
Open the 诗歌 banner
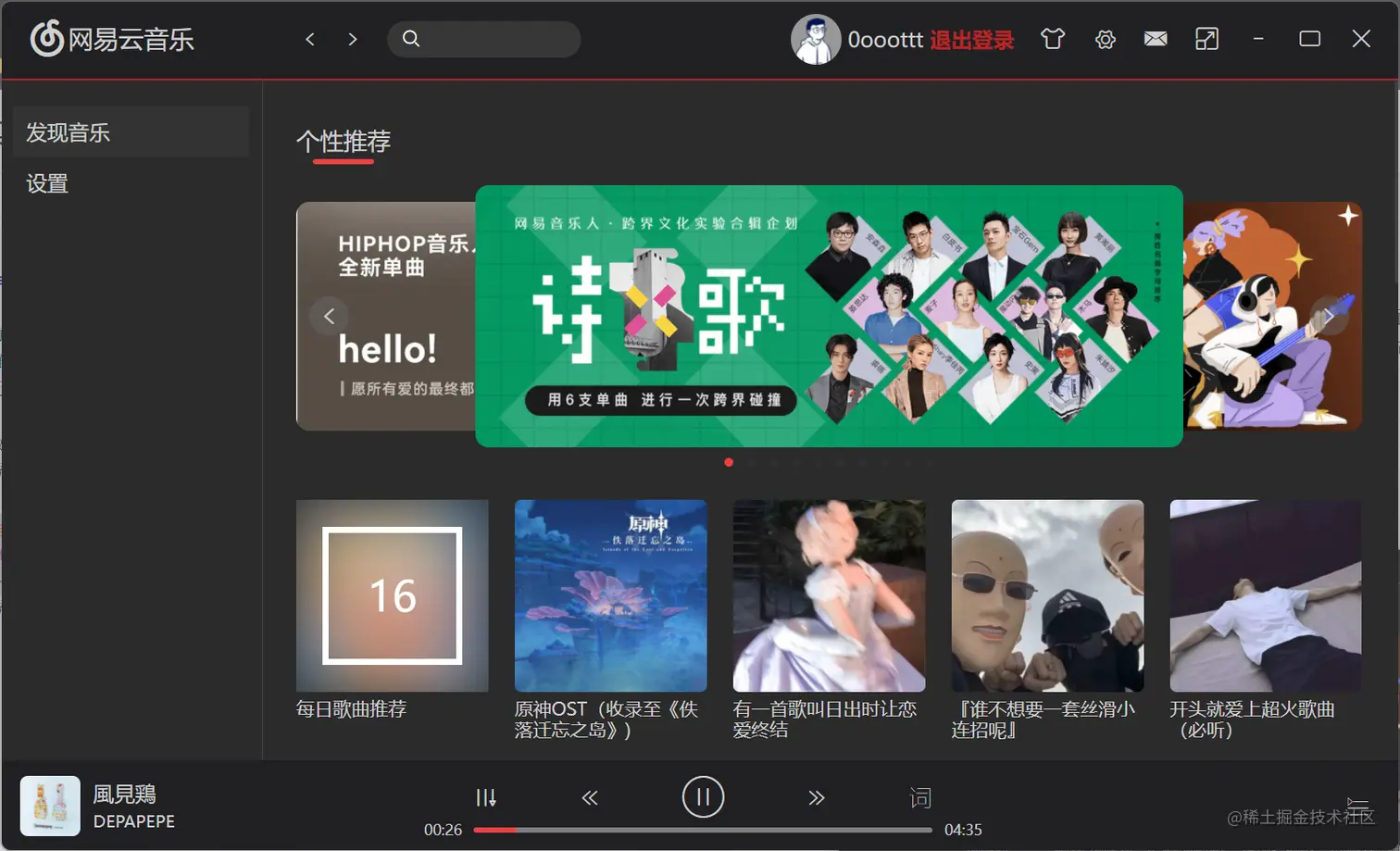829,316
